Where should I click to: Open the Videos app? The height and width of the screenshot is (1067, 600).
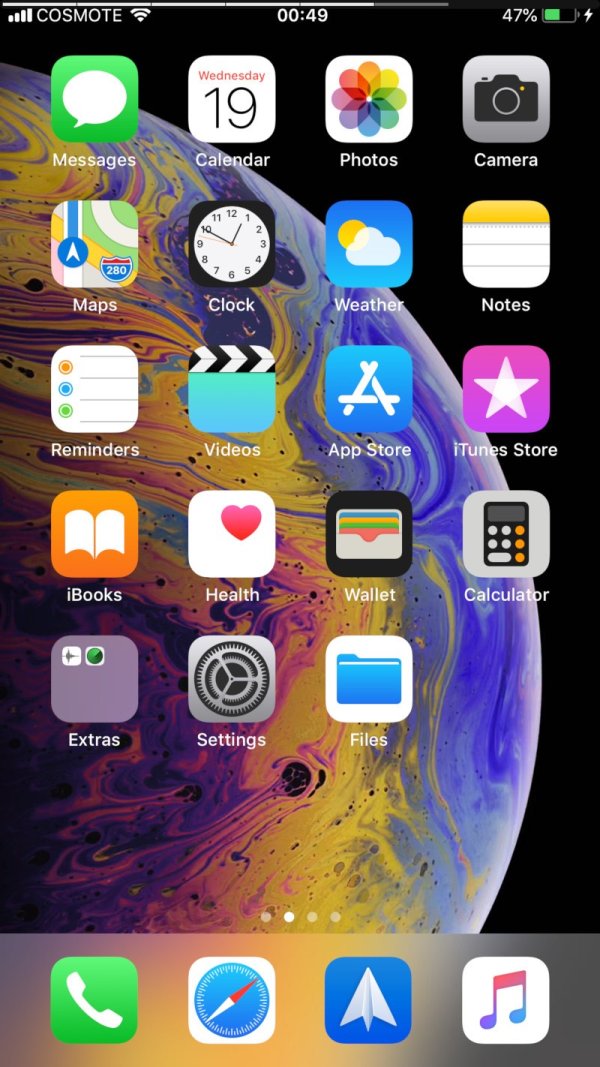(232, 389)
